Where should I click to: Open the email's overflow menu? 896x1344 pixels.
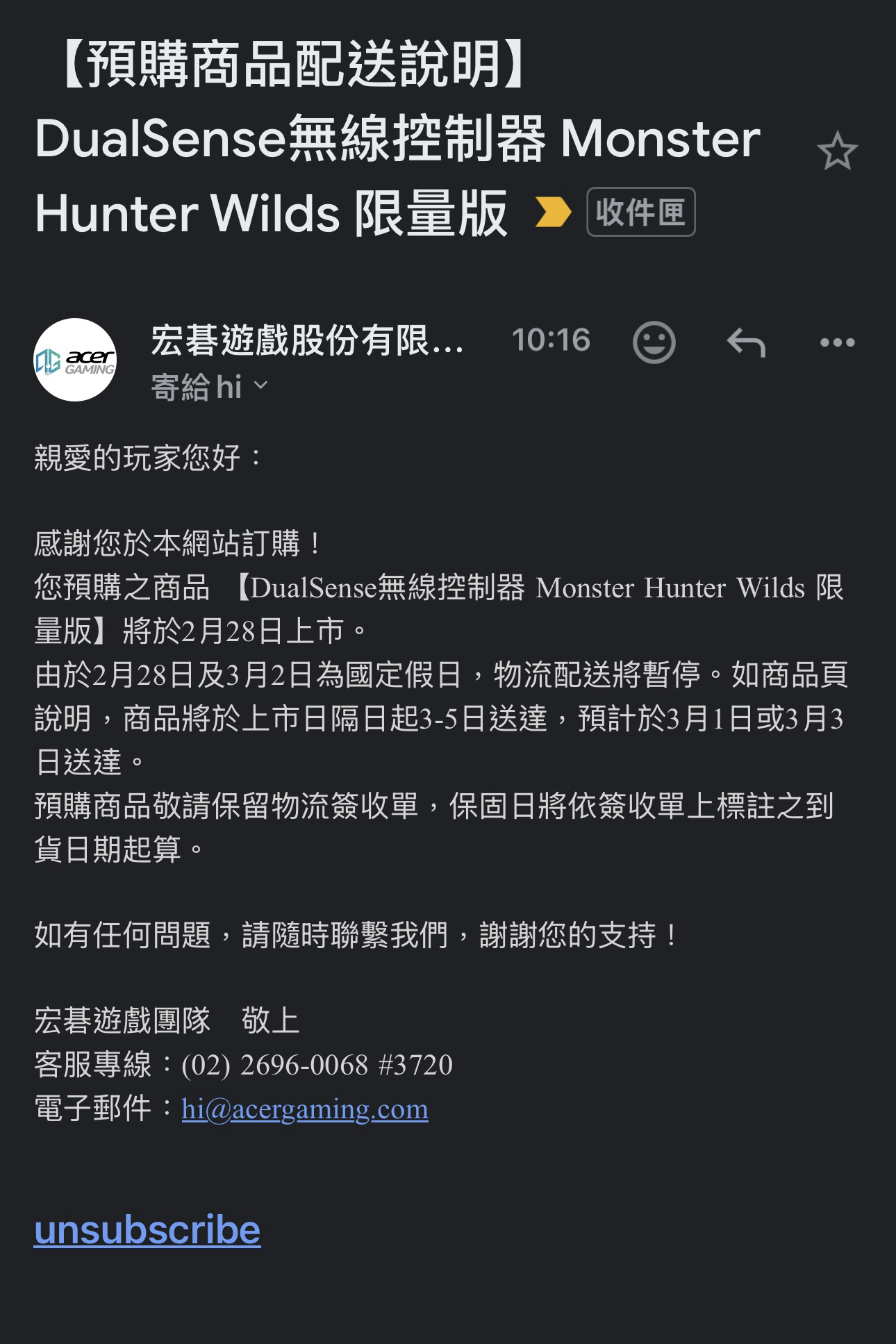click(x=837, y=342)
